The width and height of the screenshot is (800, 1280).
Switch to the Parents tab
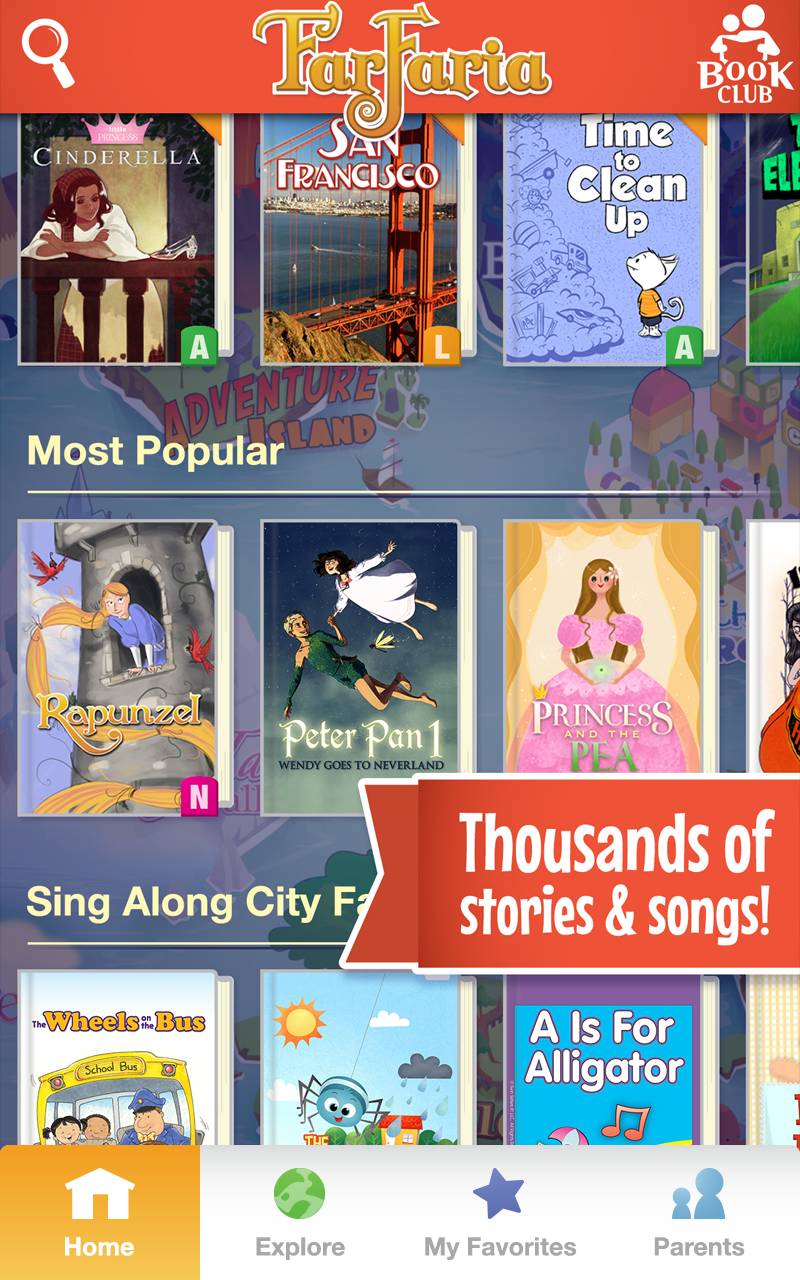point(699,1214)
